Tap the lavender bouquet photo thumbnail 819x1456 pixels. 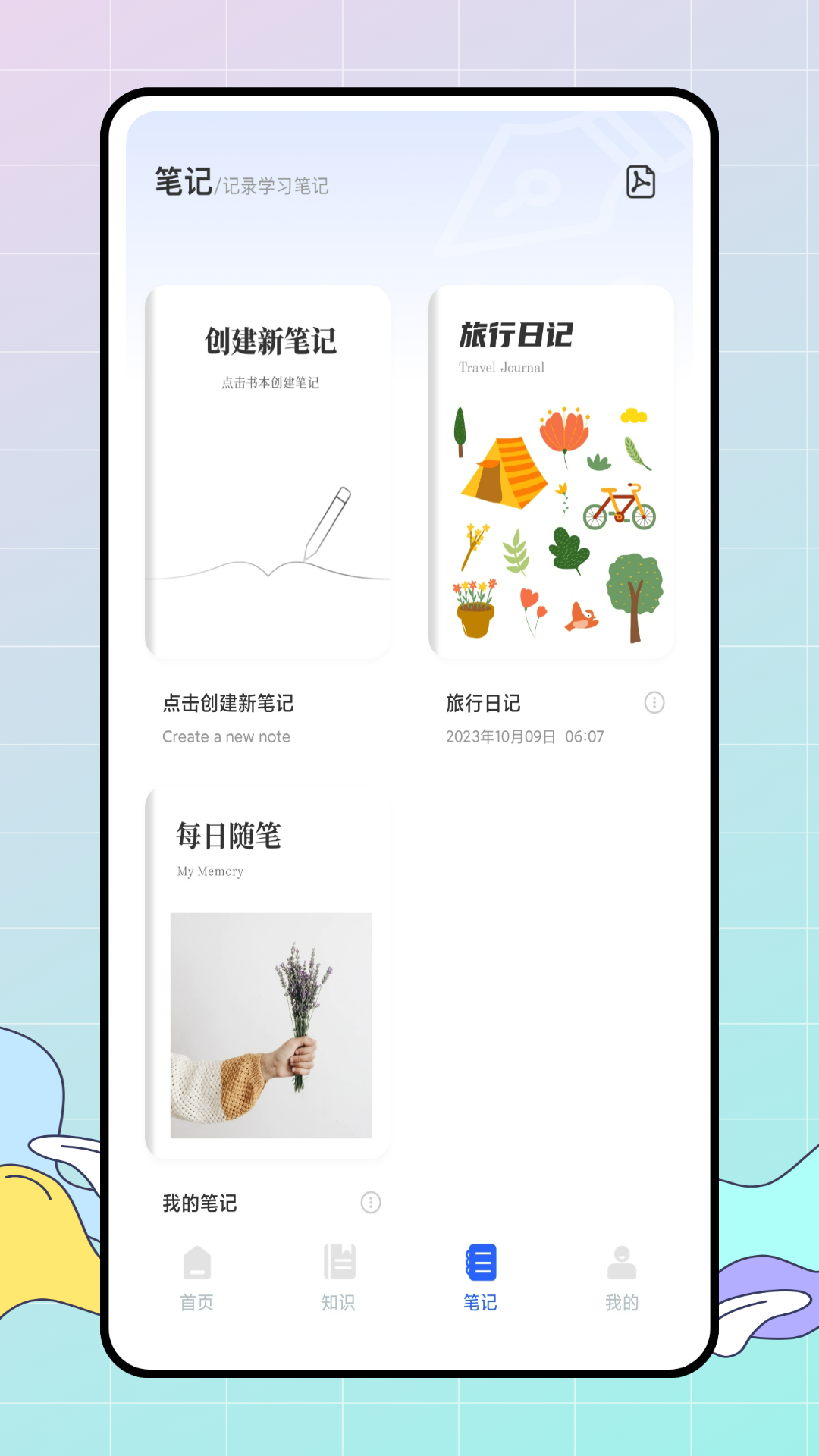coord(271,1024)
